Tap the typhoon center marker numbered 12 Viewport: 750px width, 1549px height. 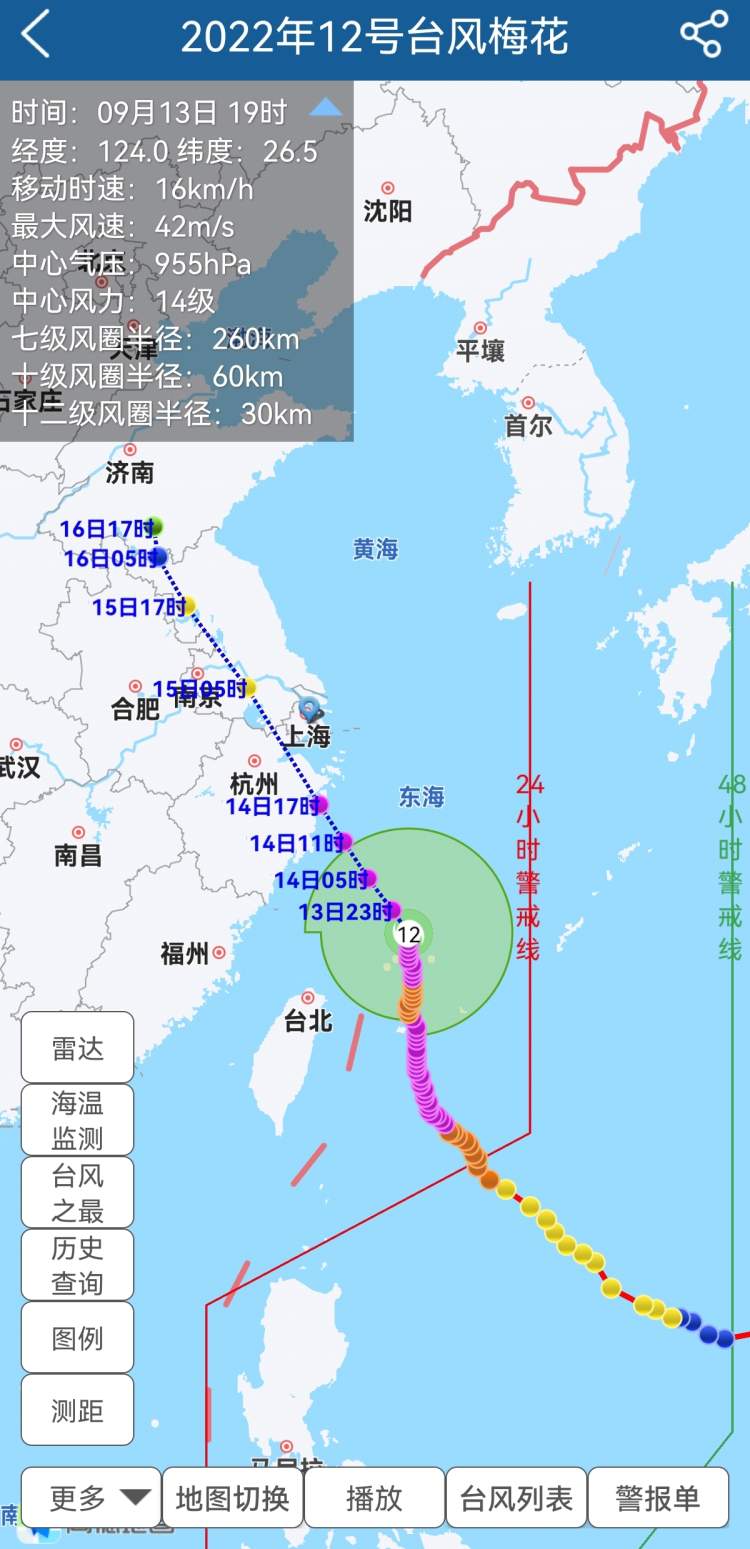pos(408,934)
